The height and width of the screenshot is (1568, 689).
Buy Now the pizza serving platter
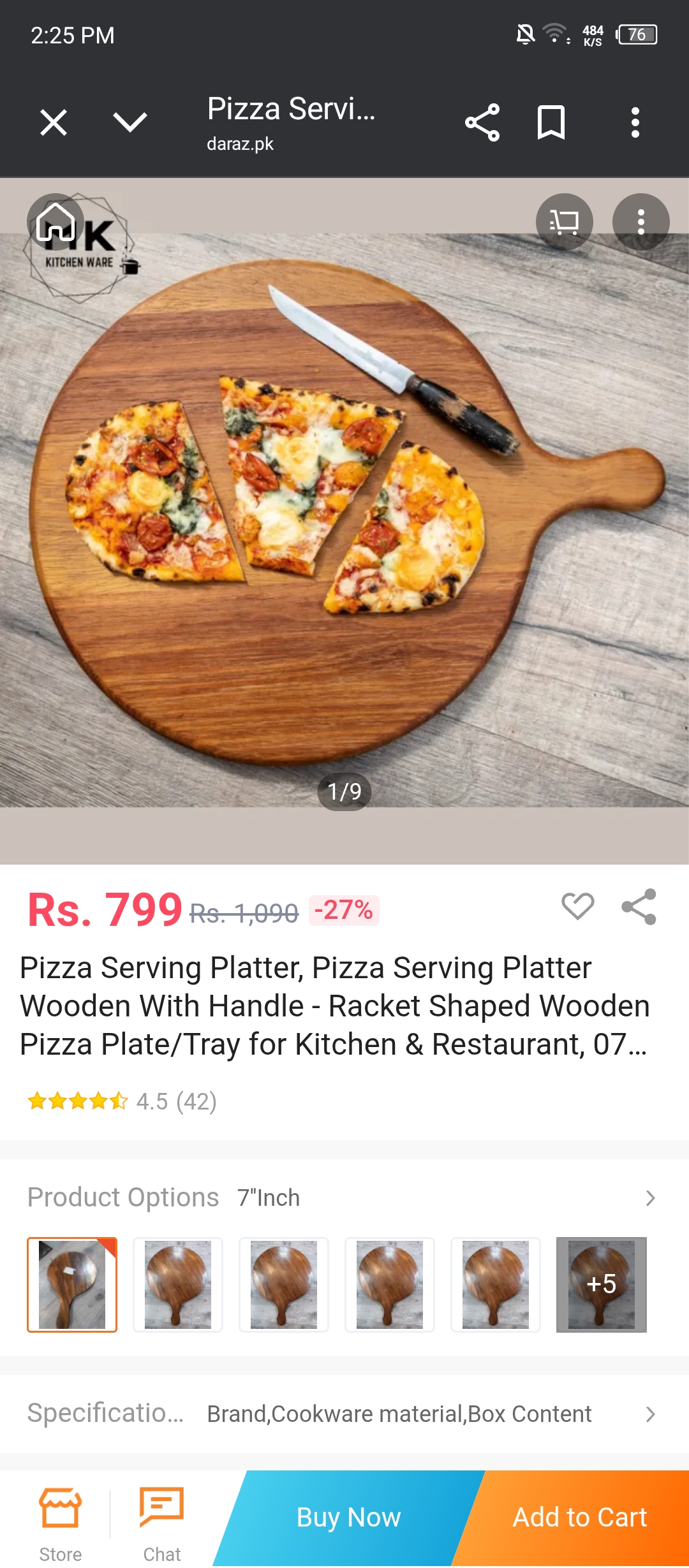(348, 1518)
